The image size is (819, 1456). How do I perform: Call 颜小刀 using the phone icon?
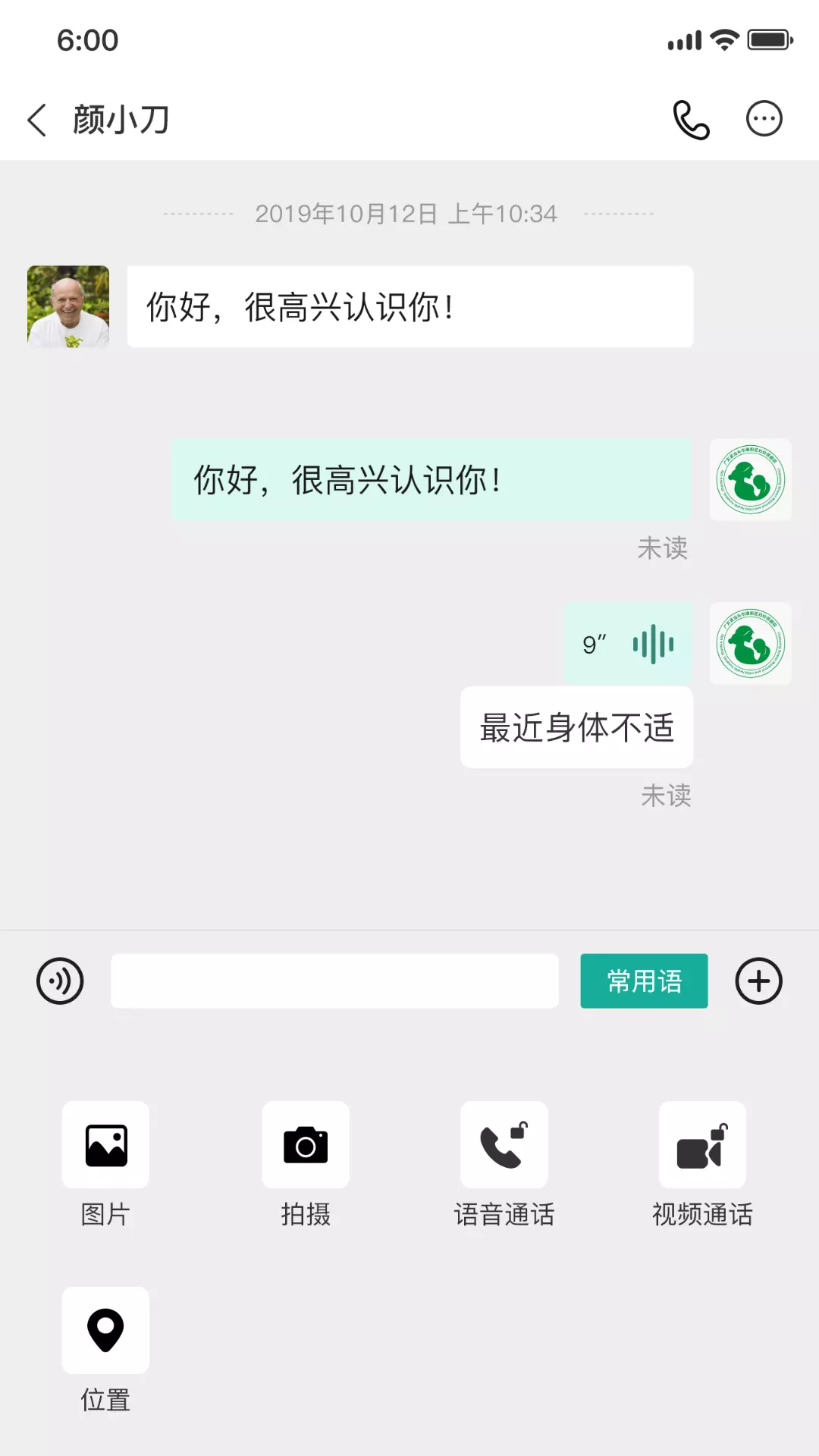(691, 120)
